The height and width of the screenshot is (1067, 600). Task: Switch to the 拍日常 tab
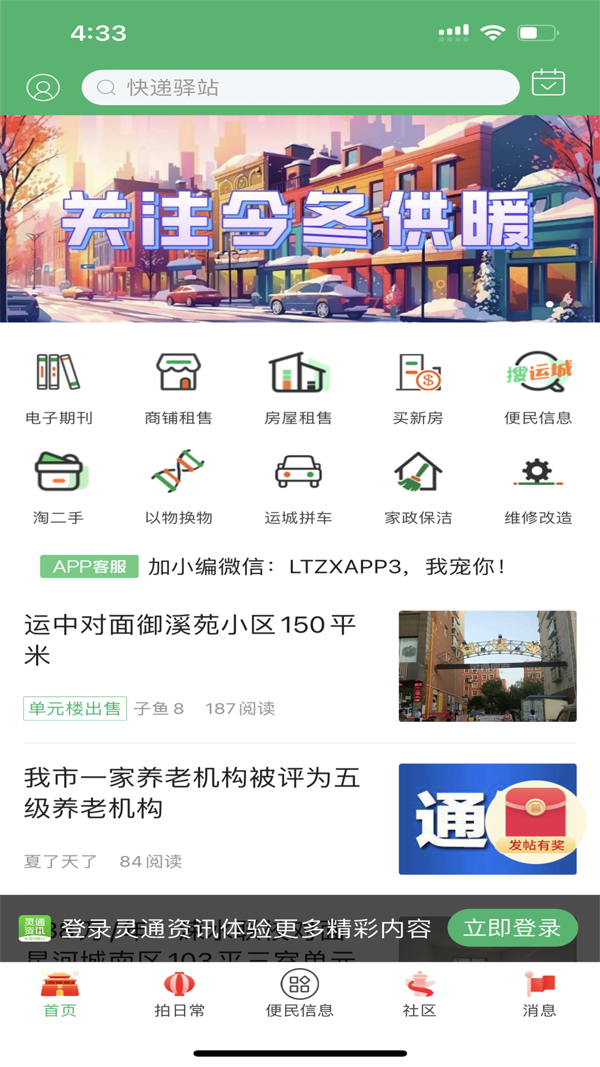180,995
